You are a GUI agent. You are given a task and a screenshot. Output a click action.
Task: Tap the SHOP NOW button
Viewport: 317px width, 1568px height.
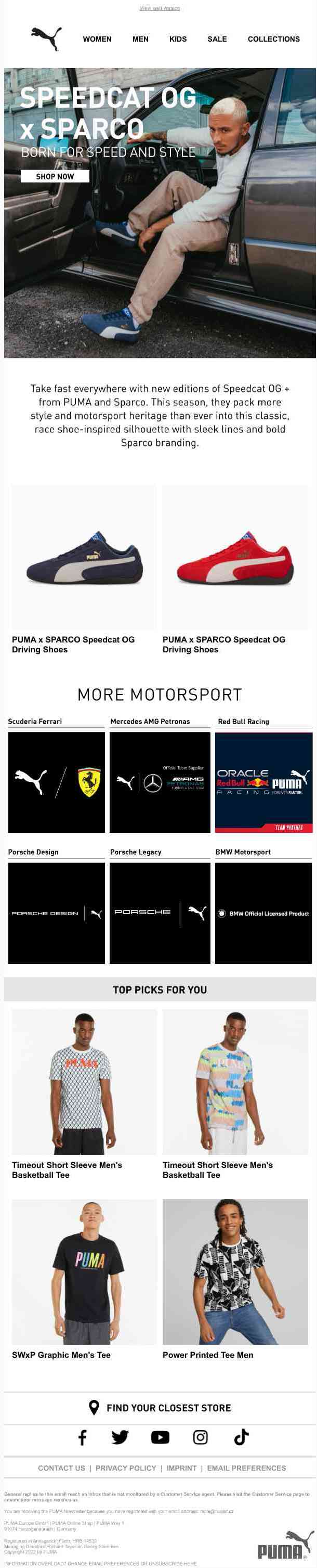tap(55, 176)
